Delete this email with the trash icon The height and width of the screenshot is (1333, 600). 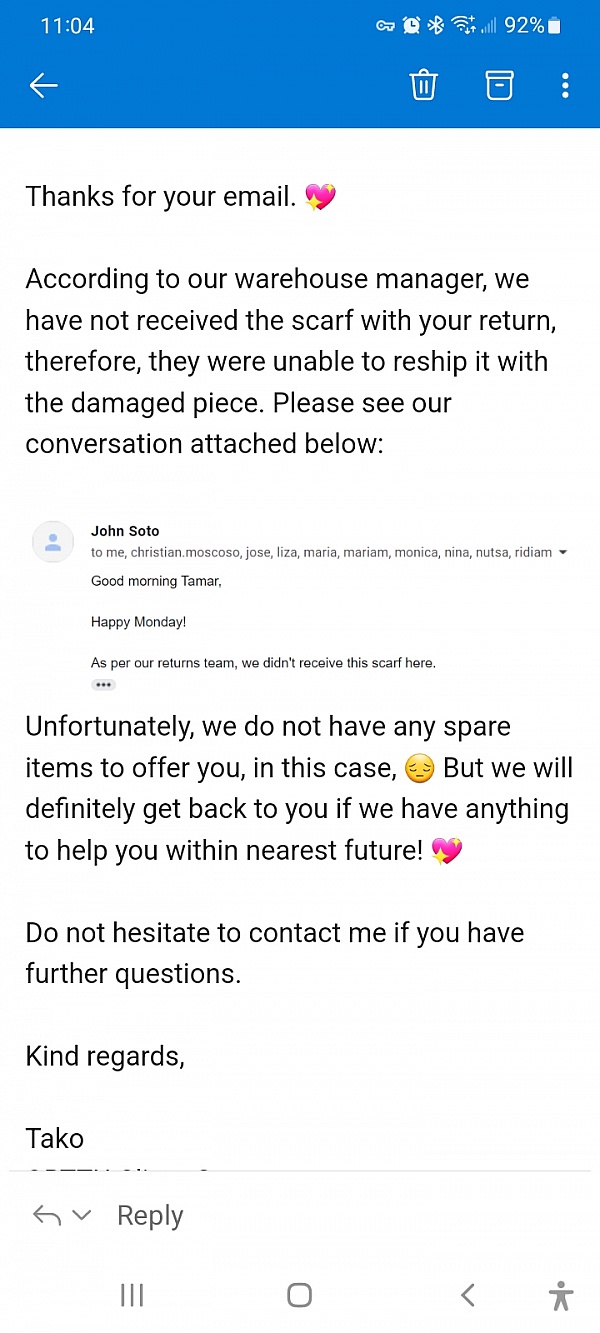tap(424, 86)
